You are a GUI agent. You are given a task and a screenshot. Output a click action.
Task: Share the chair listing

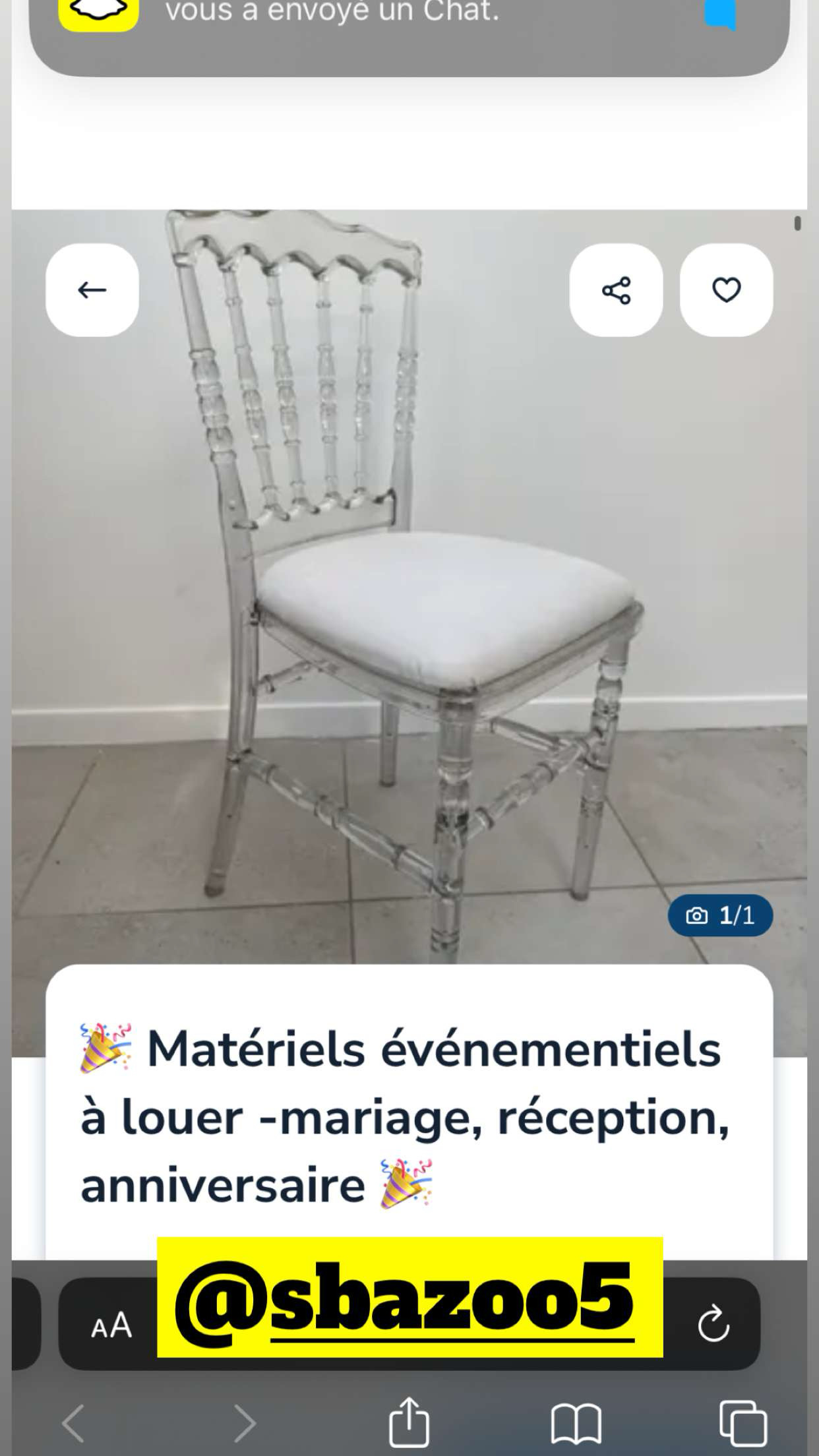click(x=616, y=291)
